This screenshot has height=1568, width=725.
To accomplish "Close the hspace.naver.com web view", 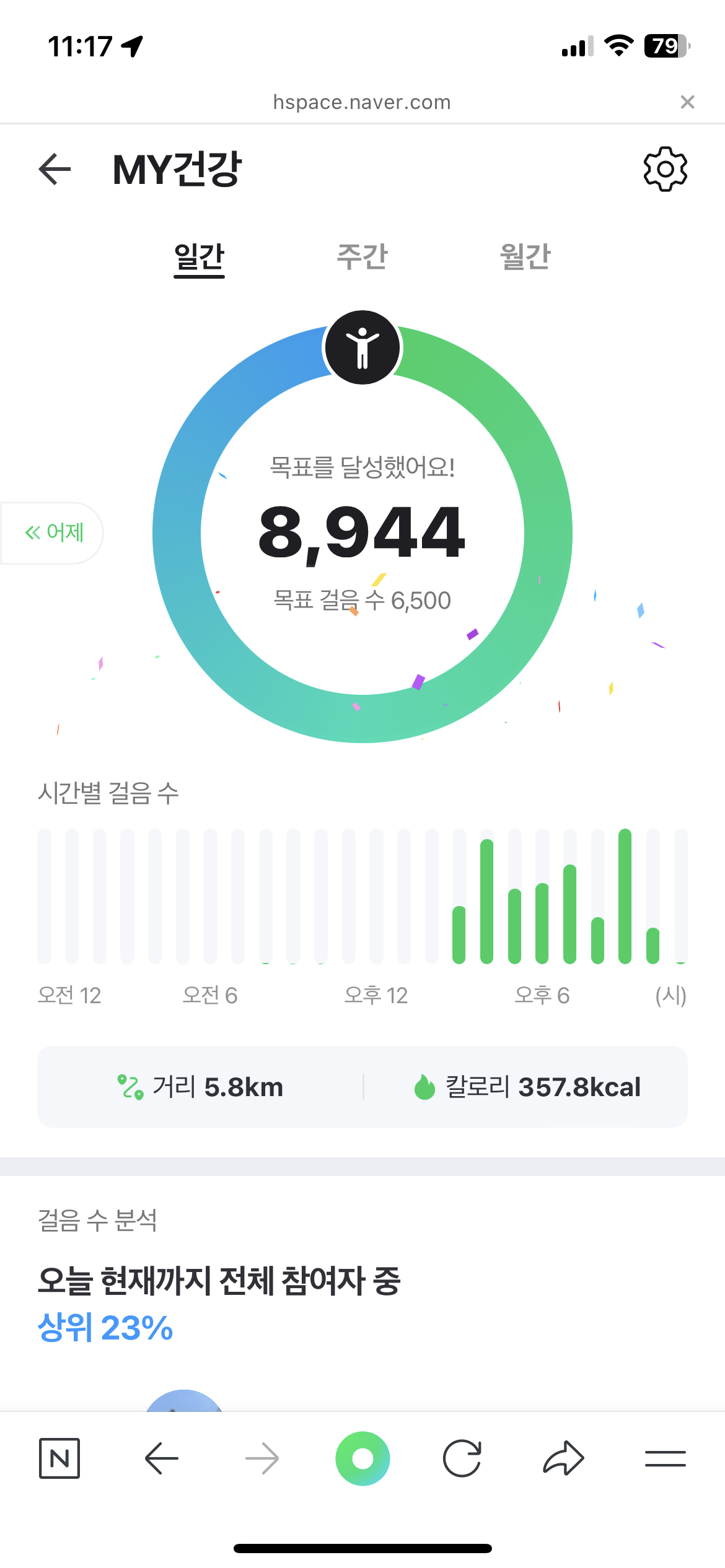I will click(687, 102).
